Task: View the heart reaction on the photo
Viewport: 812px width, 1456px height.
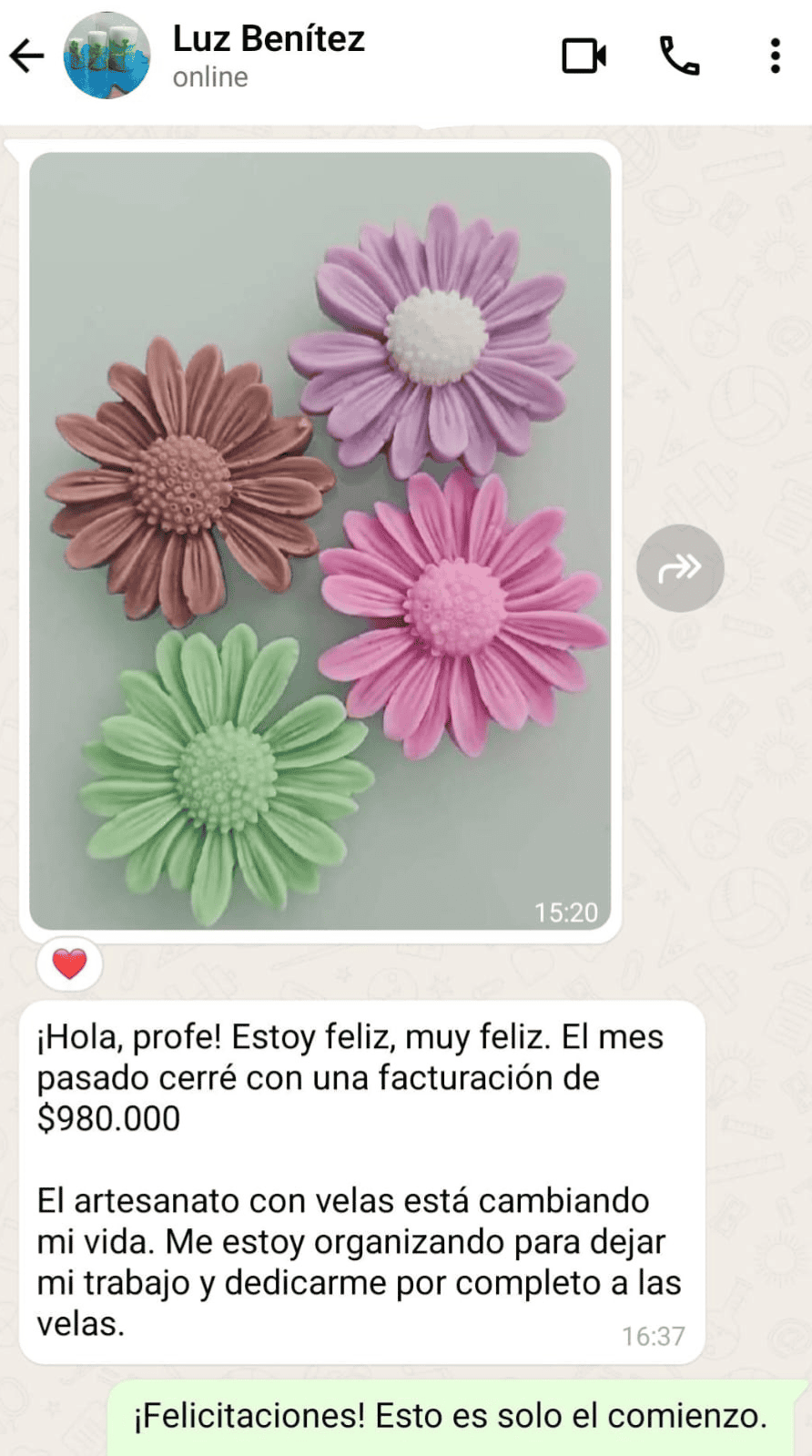Action: (69, 963)
